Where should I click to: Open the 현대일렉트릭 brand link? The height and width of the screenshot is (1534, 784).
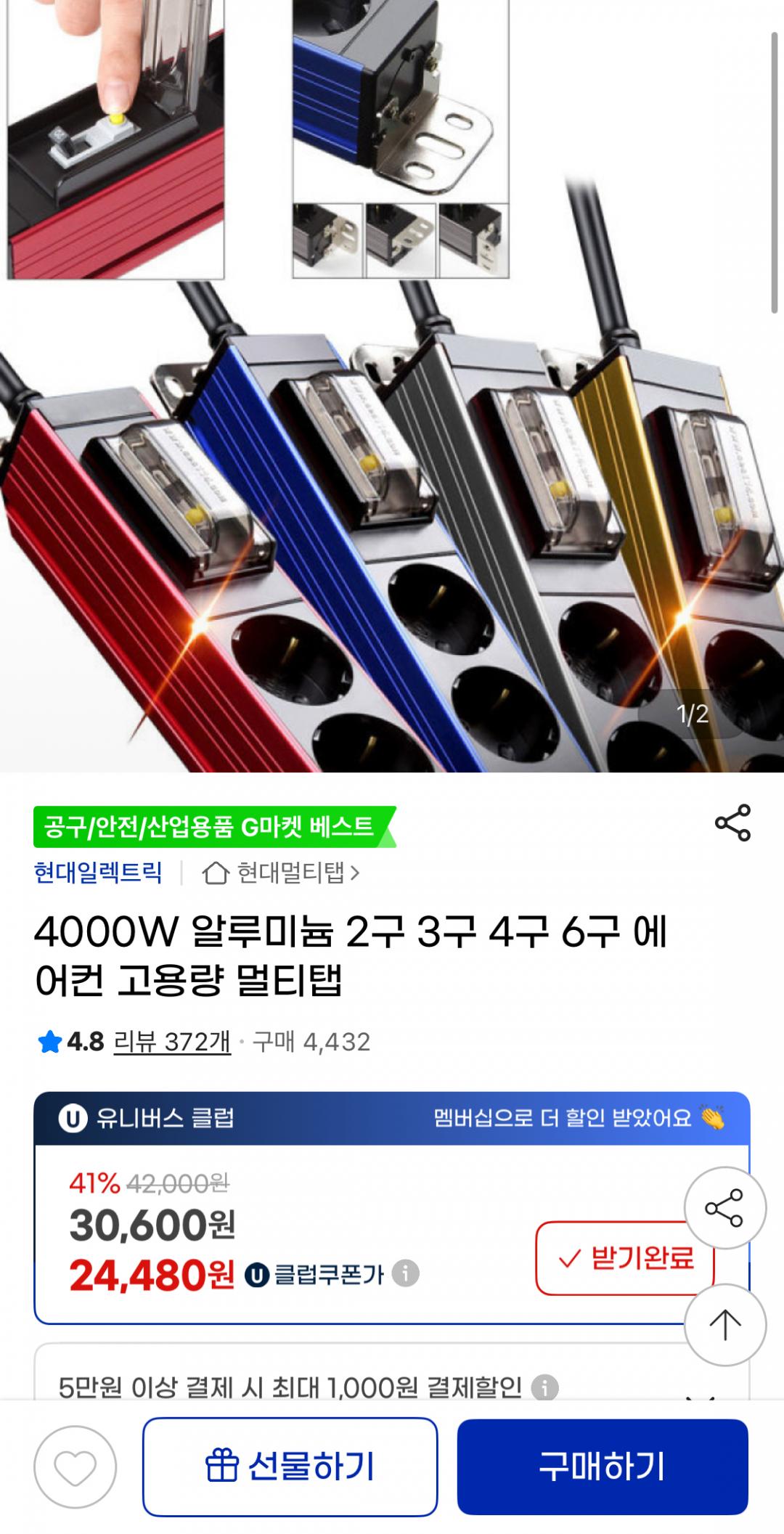(98, 873)
